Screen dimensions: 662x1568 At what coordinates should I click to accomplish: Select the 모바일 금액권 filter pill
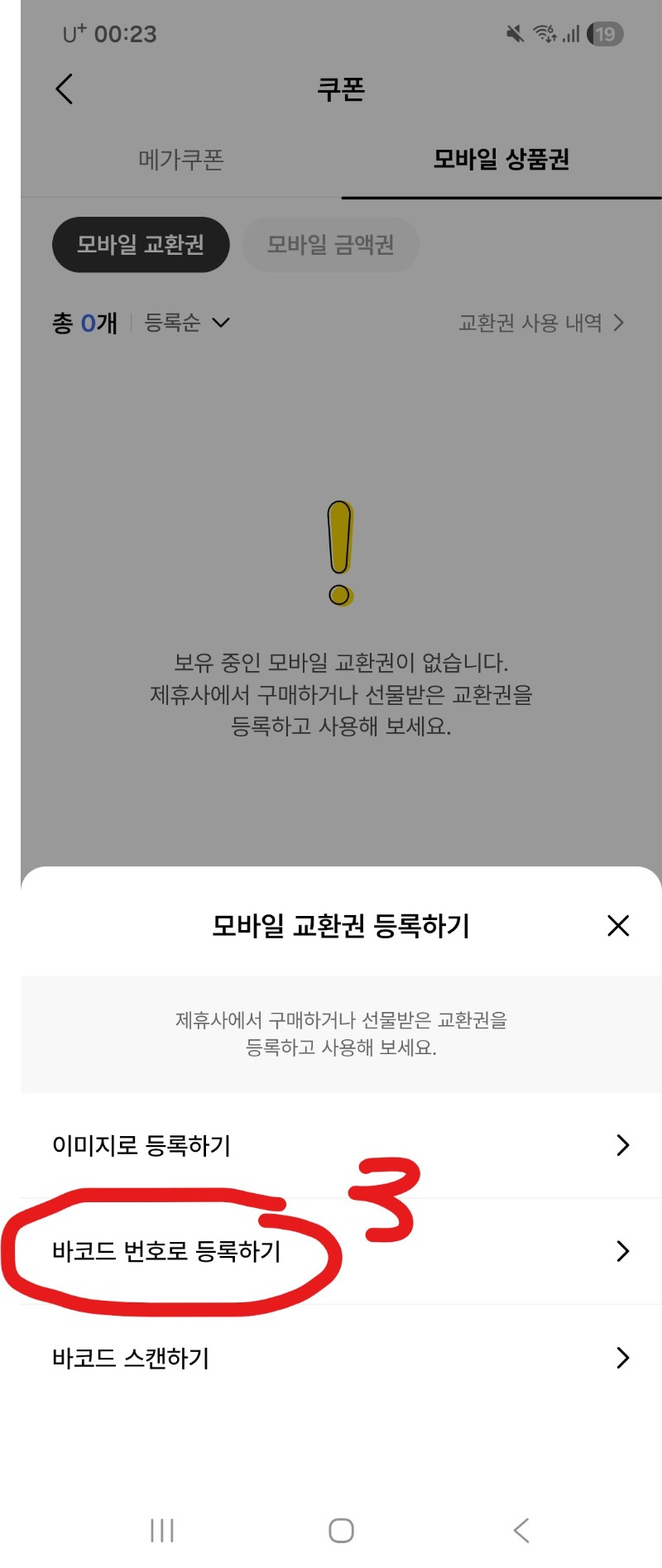pyautogui.click(x=330, y=244)
